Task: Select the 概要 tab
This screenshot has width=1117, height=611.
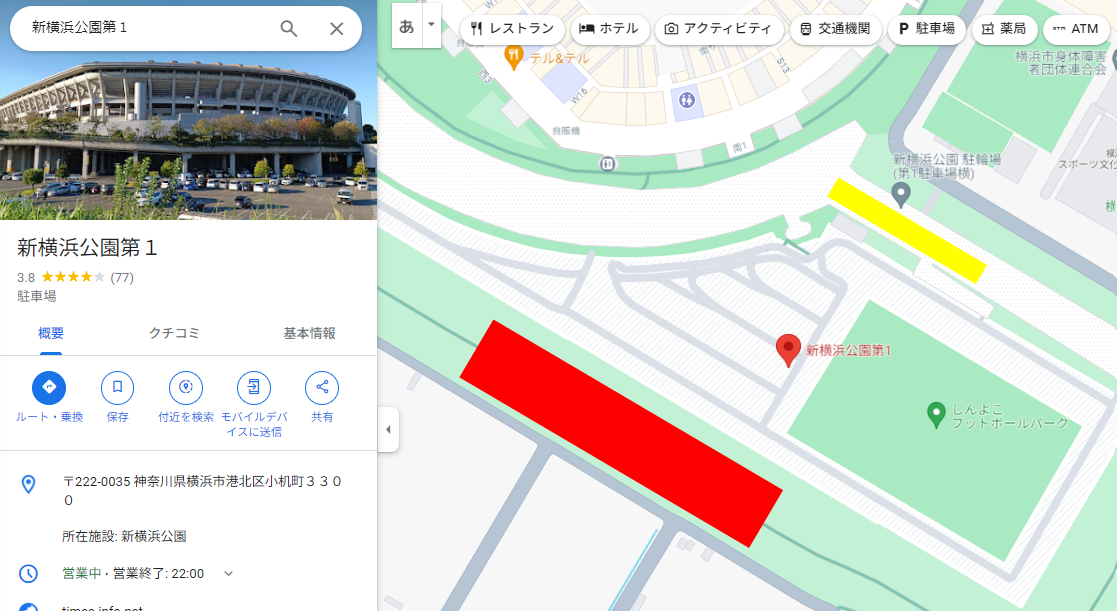Action: point(51,333)
